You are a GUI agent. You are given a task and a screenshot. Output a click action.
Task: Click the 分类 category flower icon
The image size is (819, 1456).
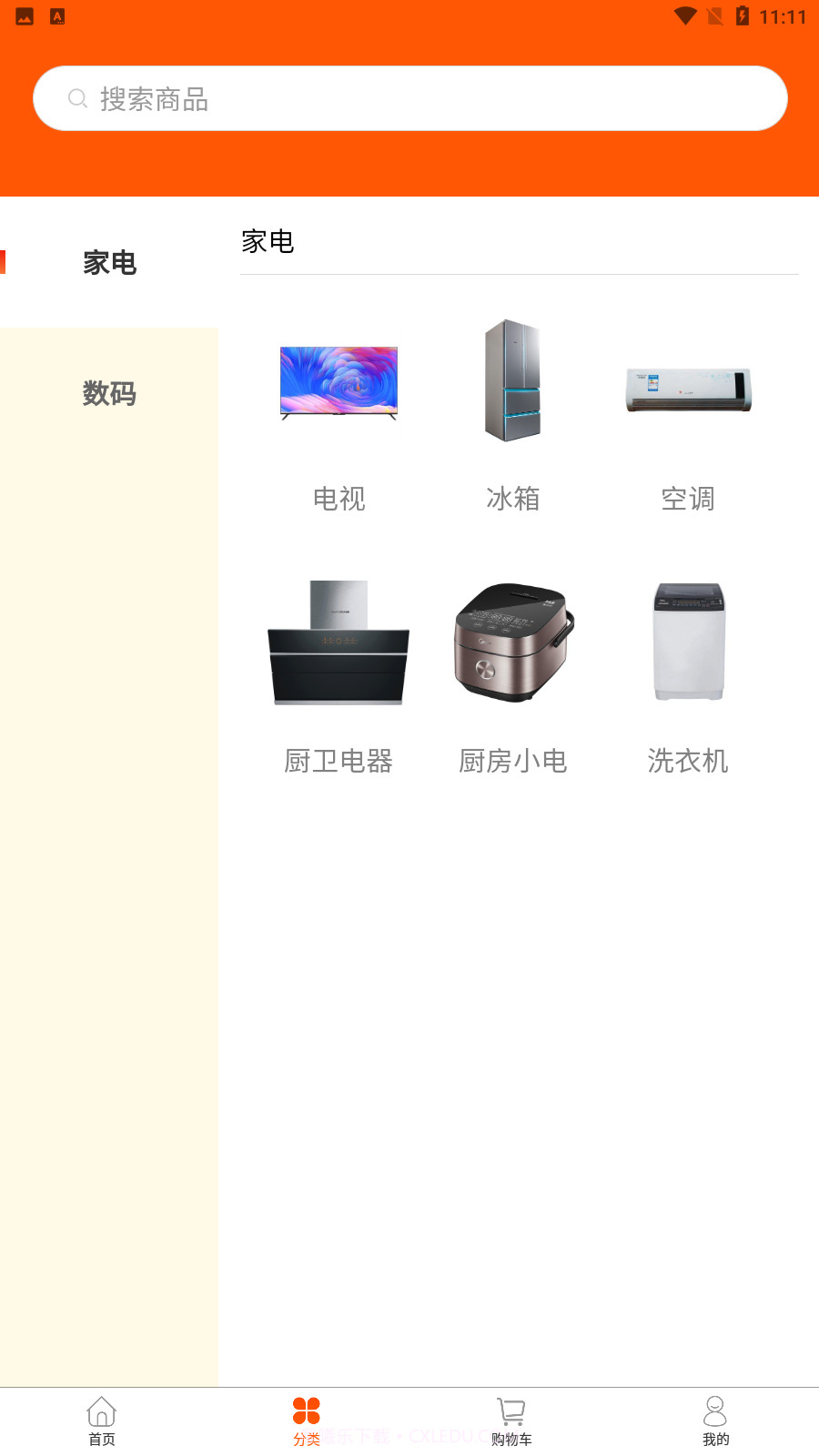tap(307, 1409)
